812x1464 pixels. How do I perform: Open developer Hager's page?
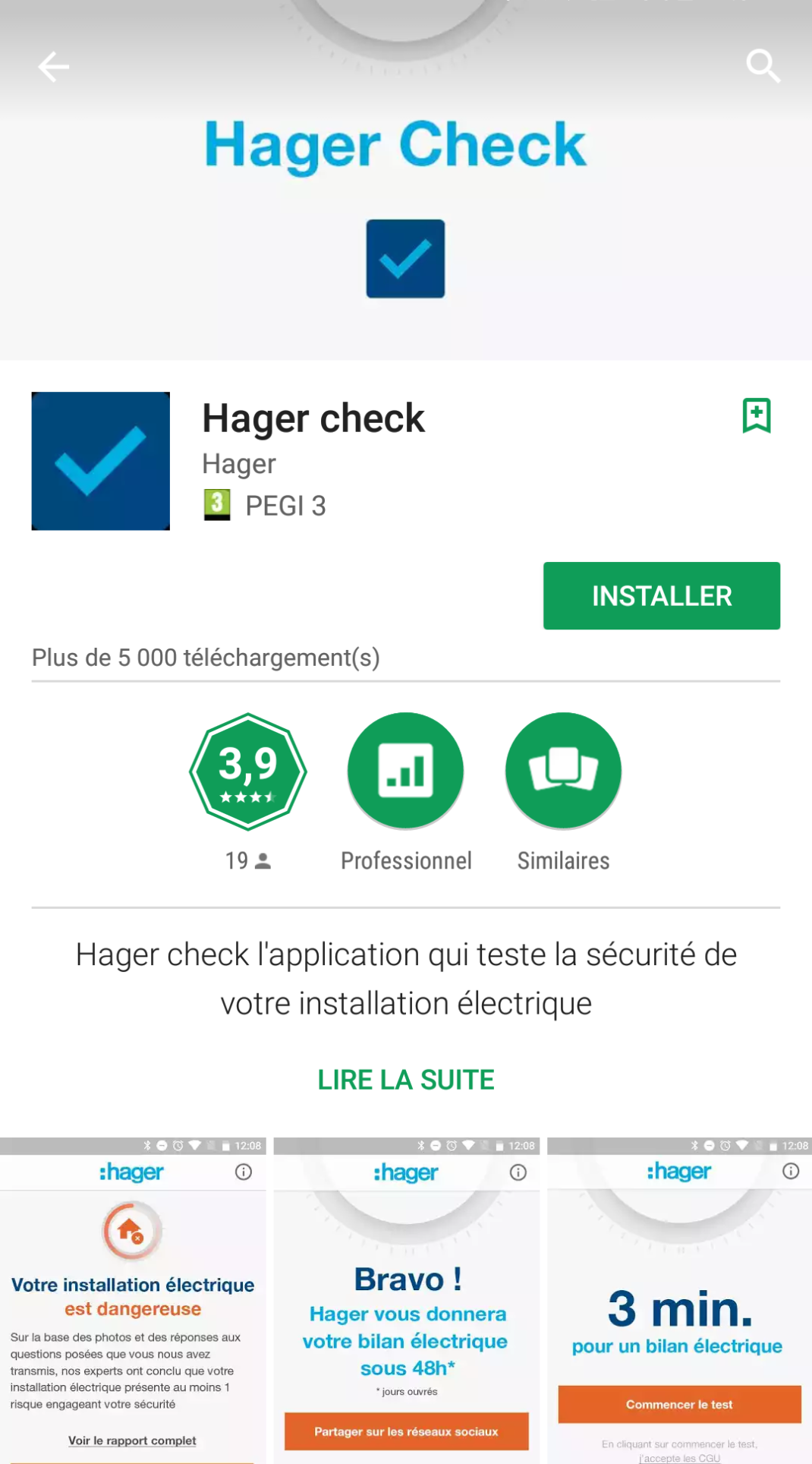[239, 464]
